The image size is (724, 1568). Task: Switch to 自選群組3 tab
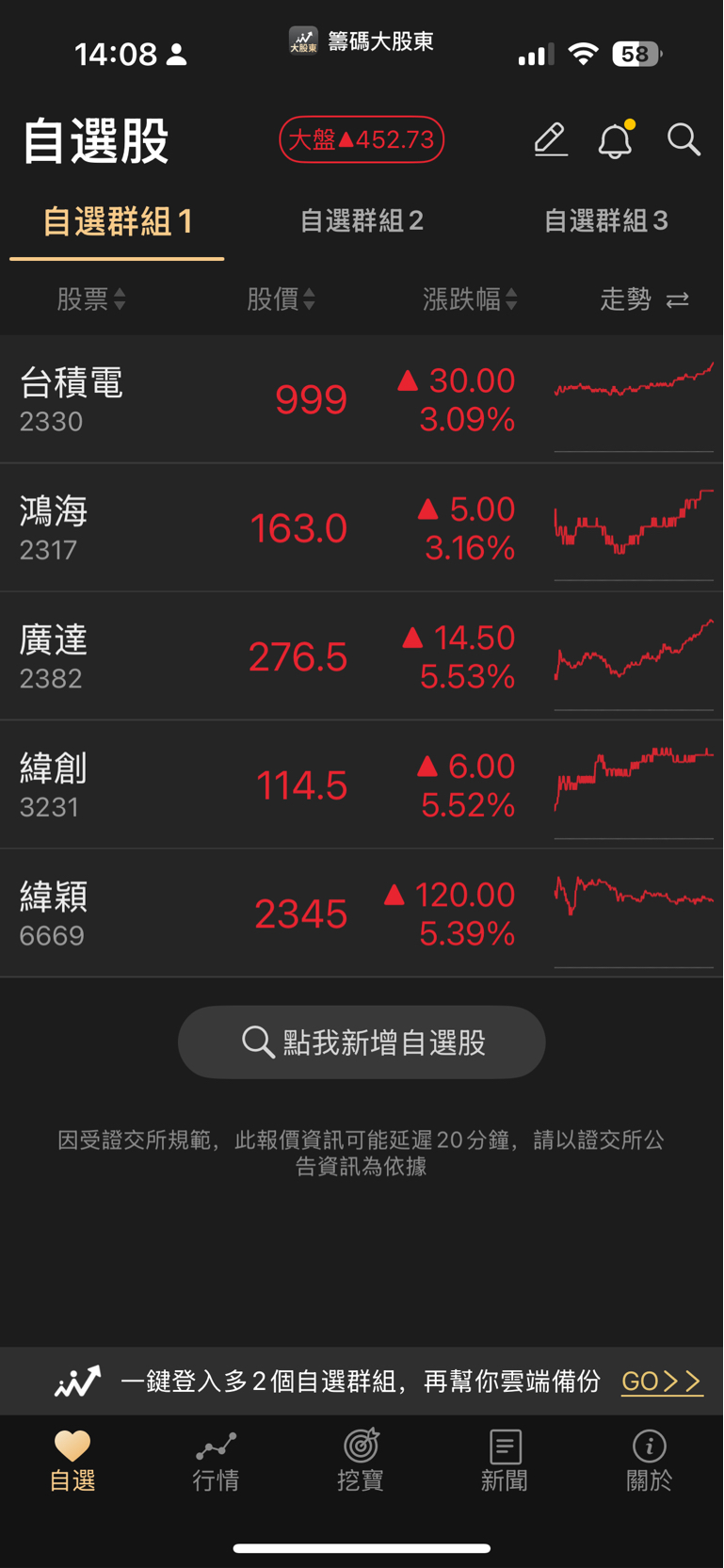pyautogui.click(x=606, y=220)
